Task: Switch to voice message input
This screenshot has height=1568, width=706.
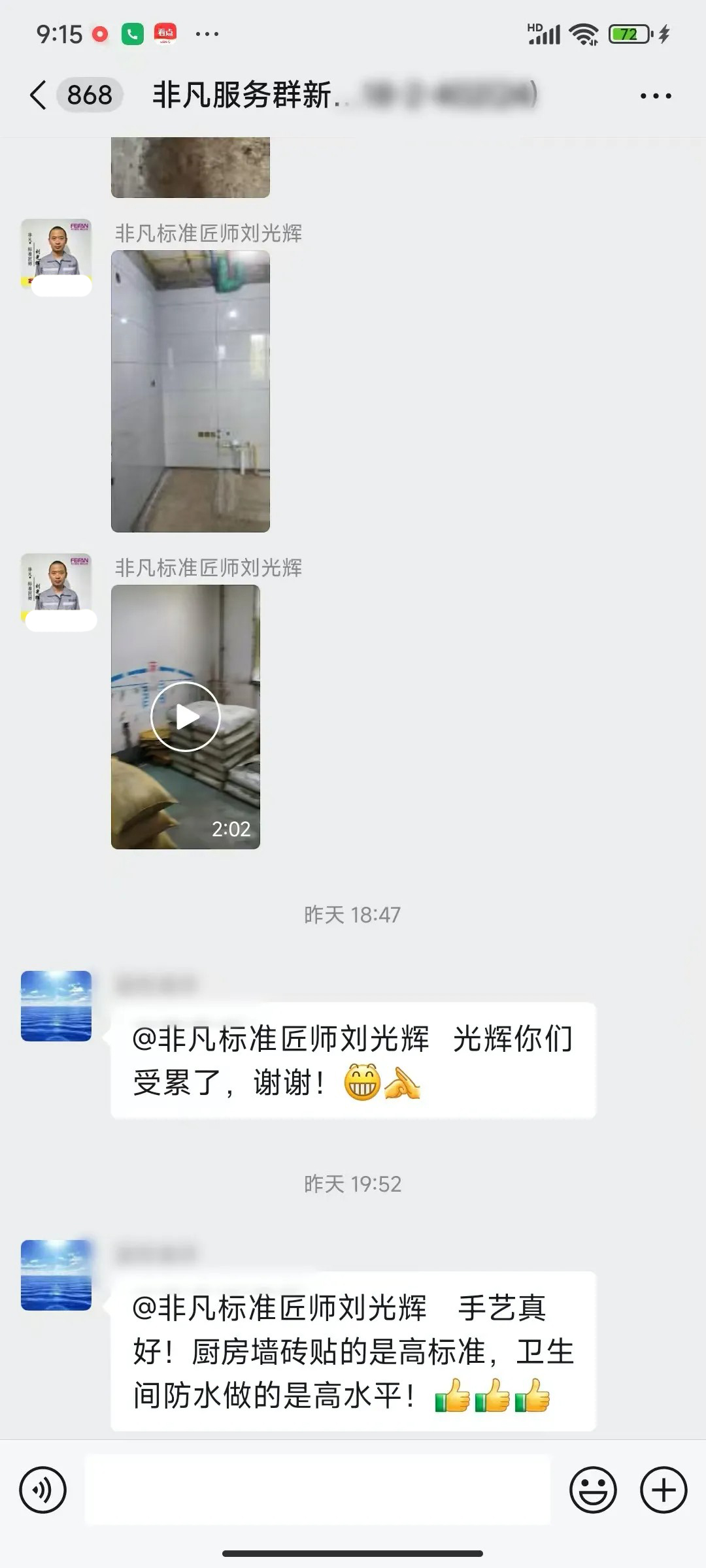Action: point(43,1490)
